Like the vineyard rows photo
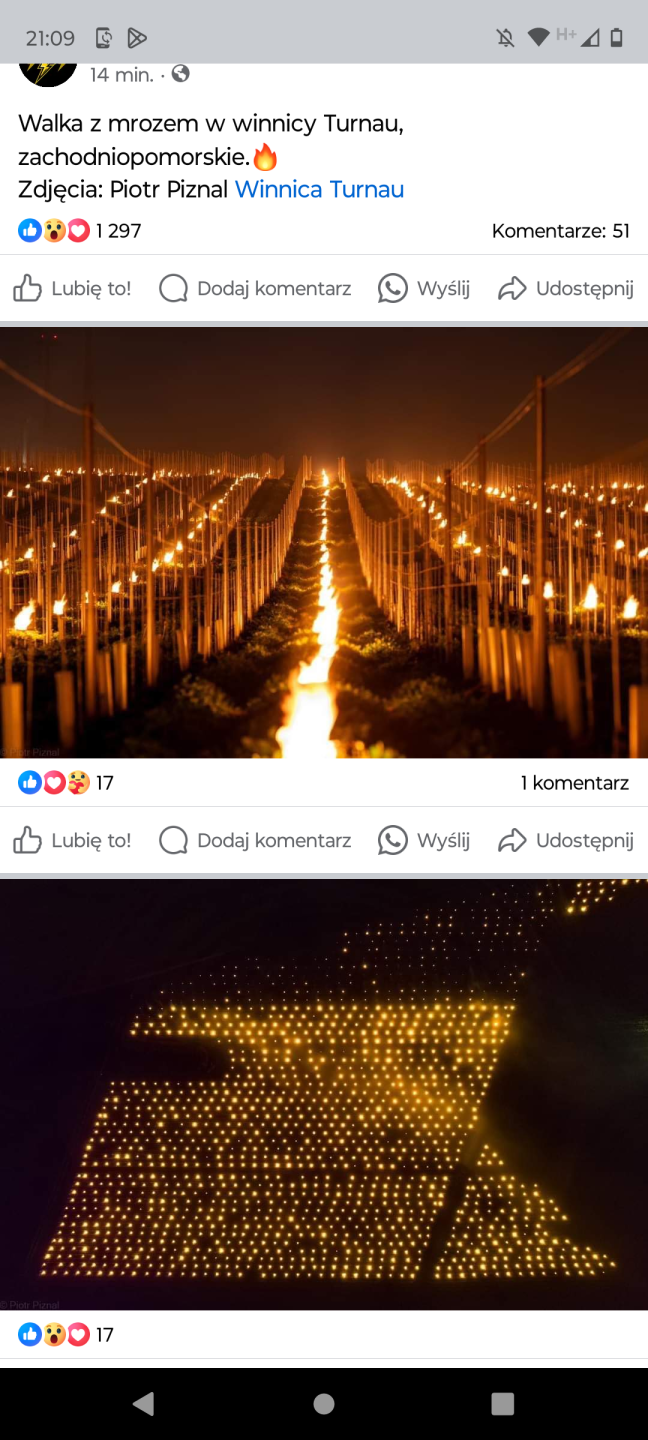 pyautogui.click(x=72, y=841)
